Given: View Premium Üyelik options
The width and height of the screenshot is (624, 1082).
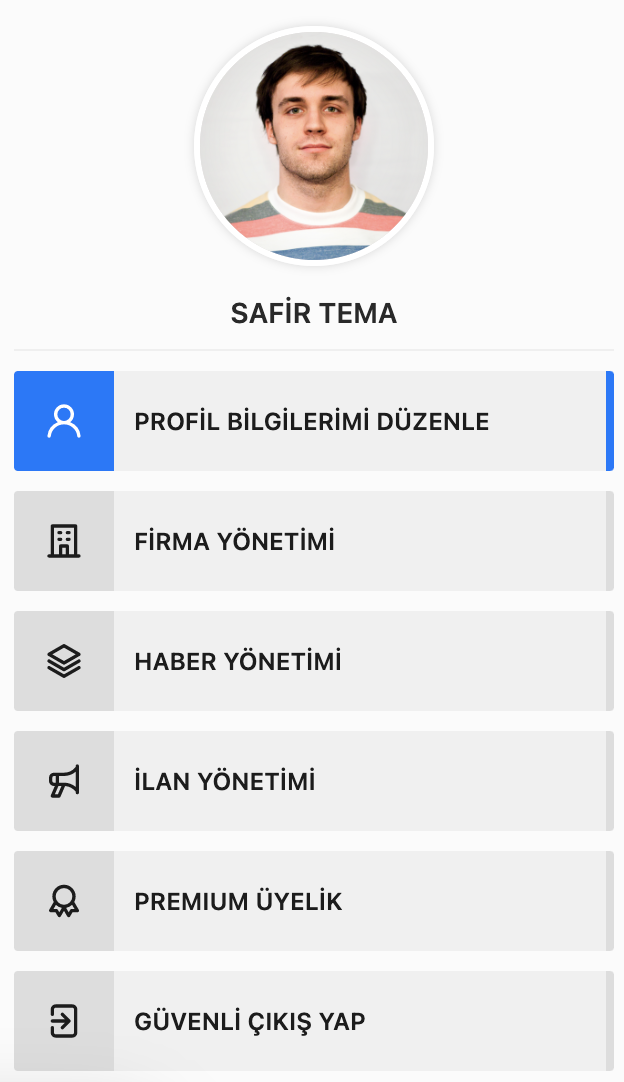Looking at the screenshot, I should (313, 901).
